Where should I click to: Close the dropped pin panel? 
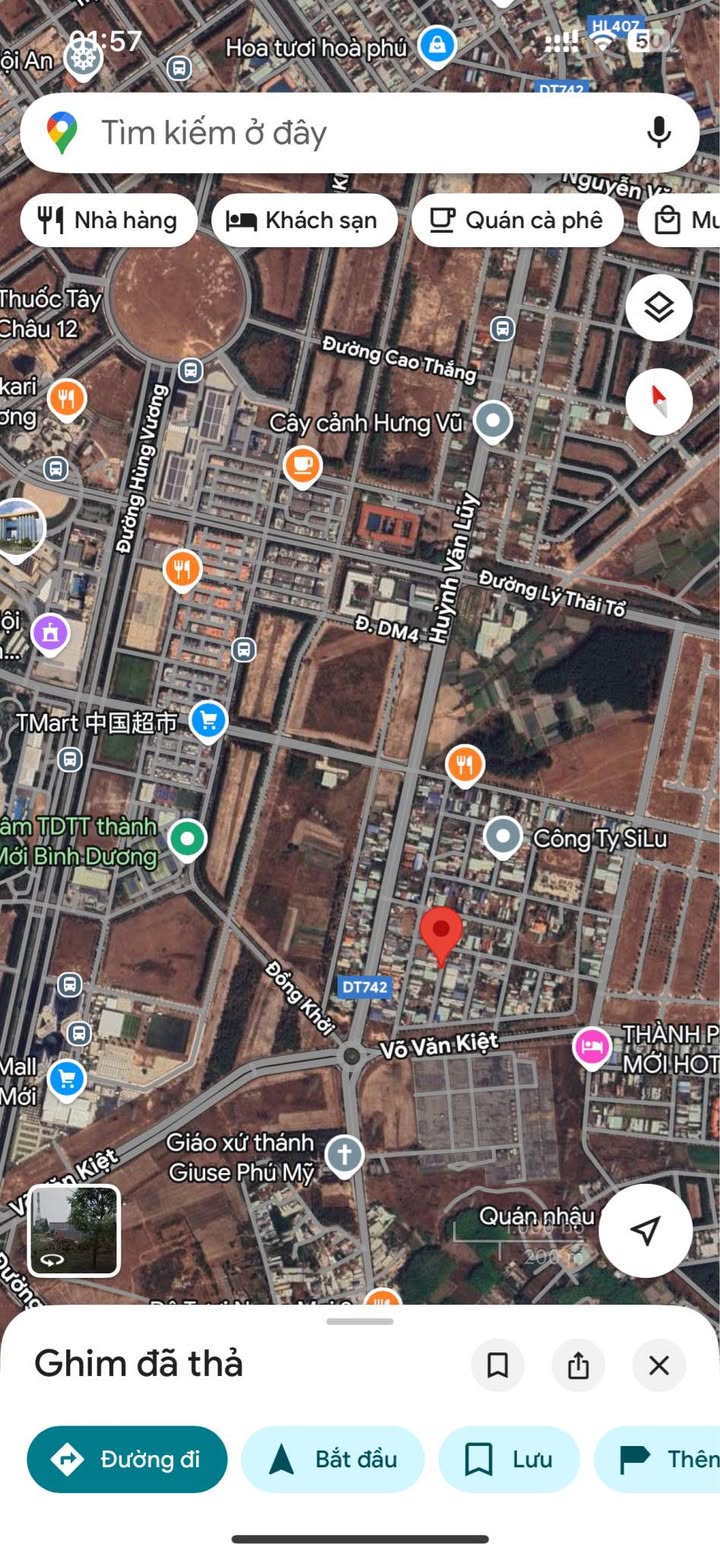coord(659,1365)
